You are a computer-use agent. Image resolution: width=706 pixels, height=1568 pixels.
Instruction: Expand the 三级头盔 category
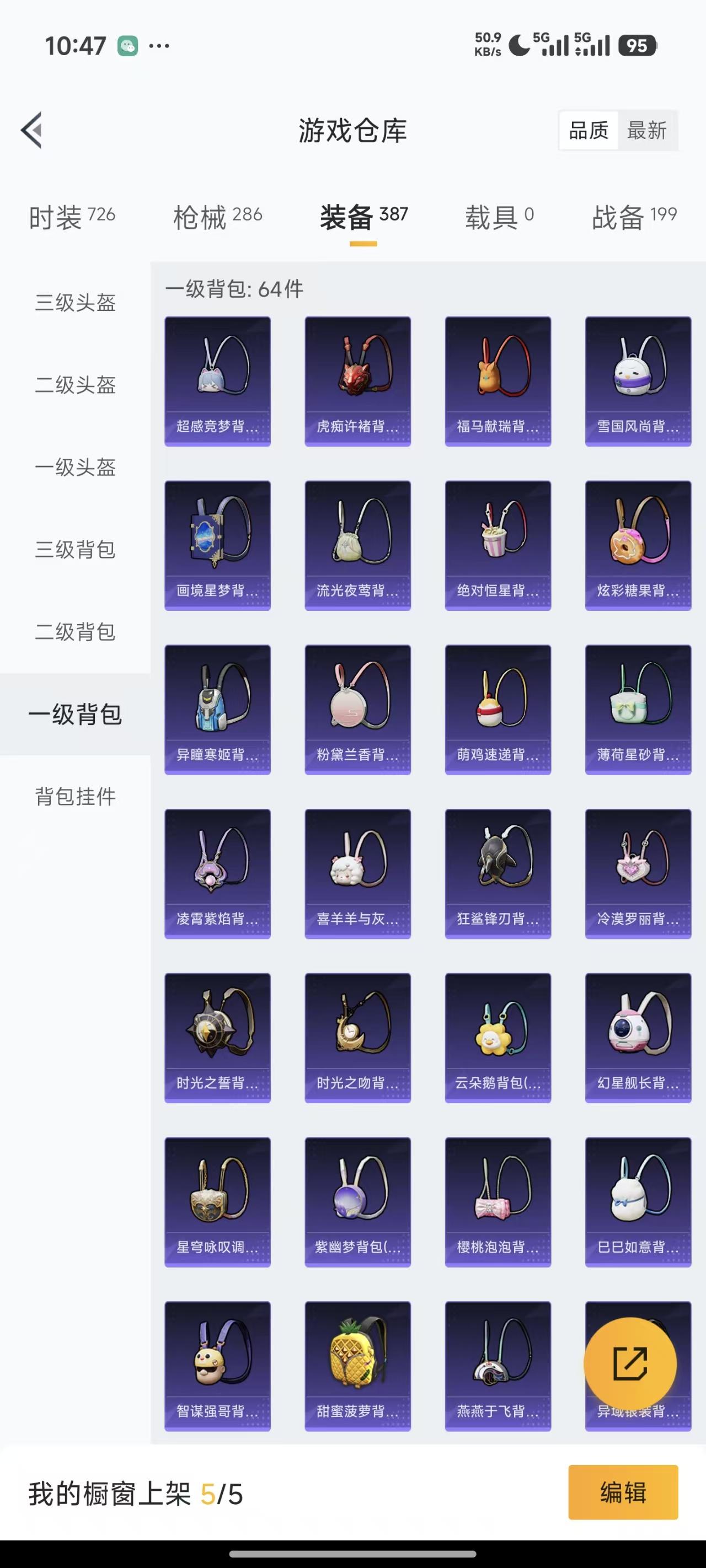click(73, 303)
